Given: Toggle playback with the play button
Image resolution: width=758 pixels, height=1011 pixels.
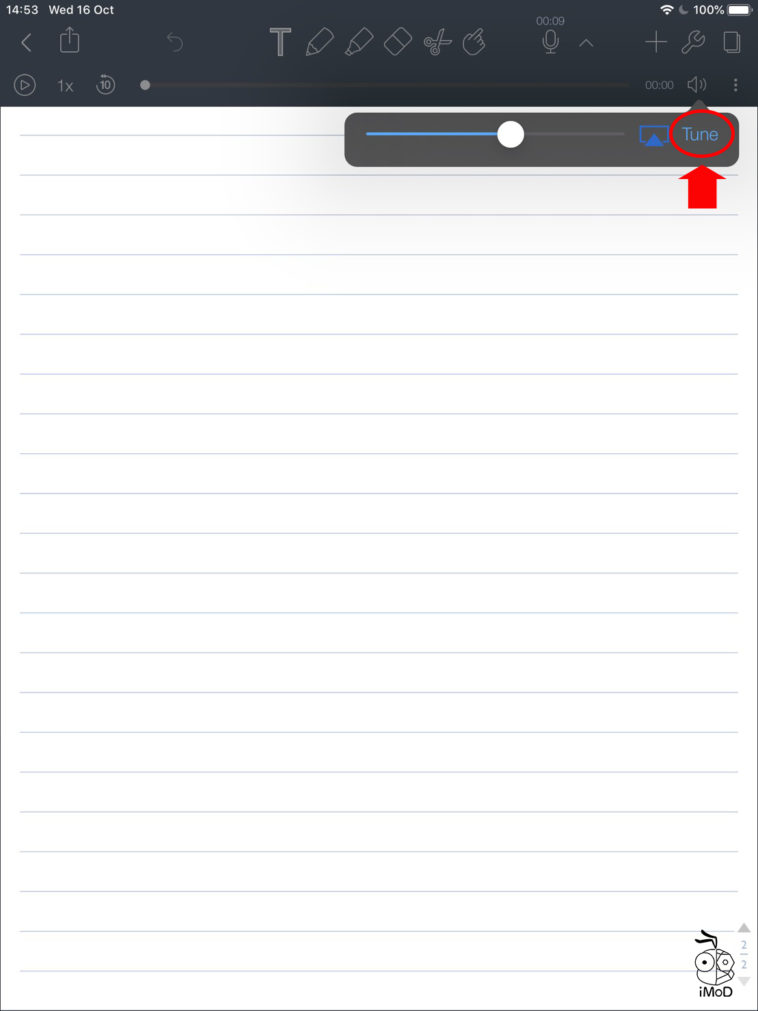Looking at the screenshot, I should pos(24,85).
